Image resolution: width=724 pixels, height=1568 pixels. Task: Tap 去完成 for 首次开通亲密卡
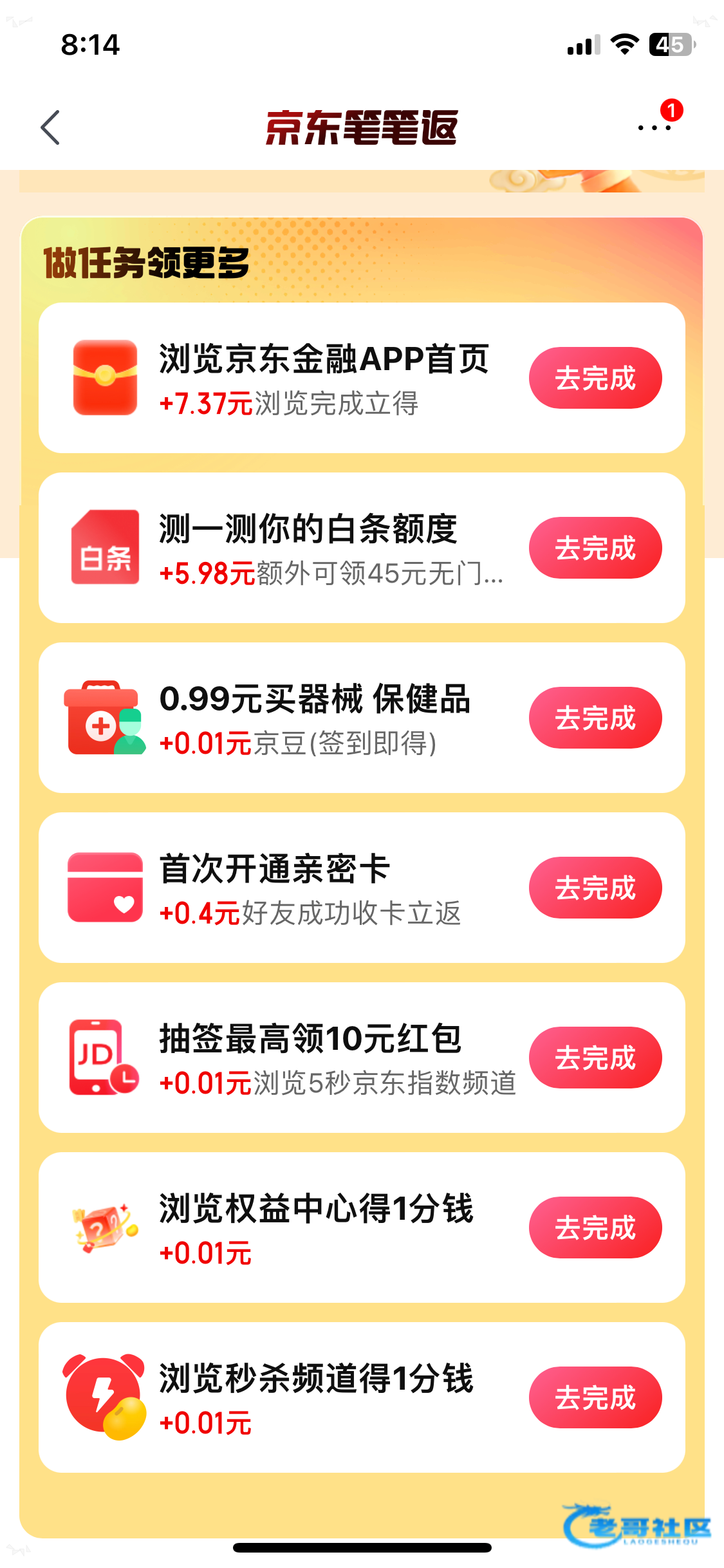595,888
